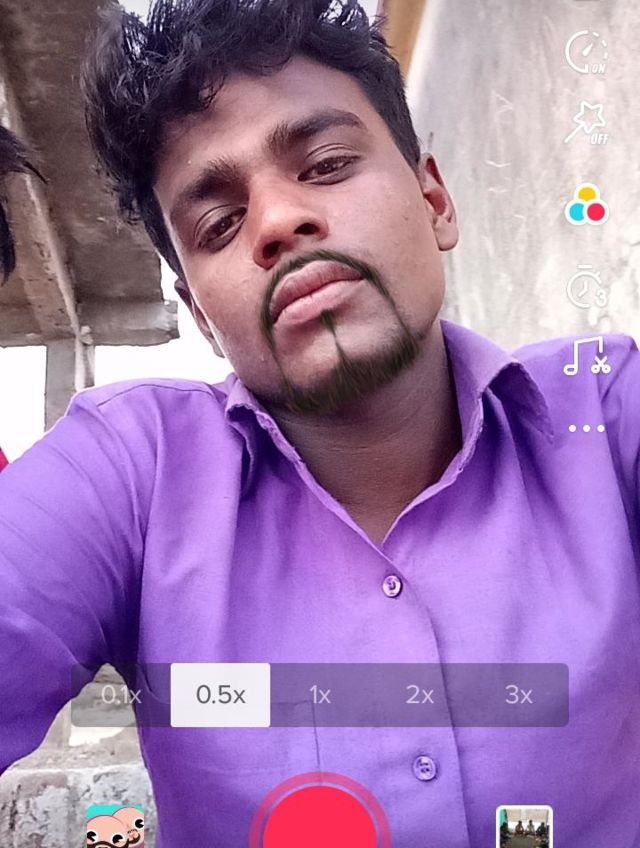Viewport: 640px width, 848px height.
Task: Choose 1x recording speed
Action: tap(320, 695)
